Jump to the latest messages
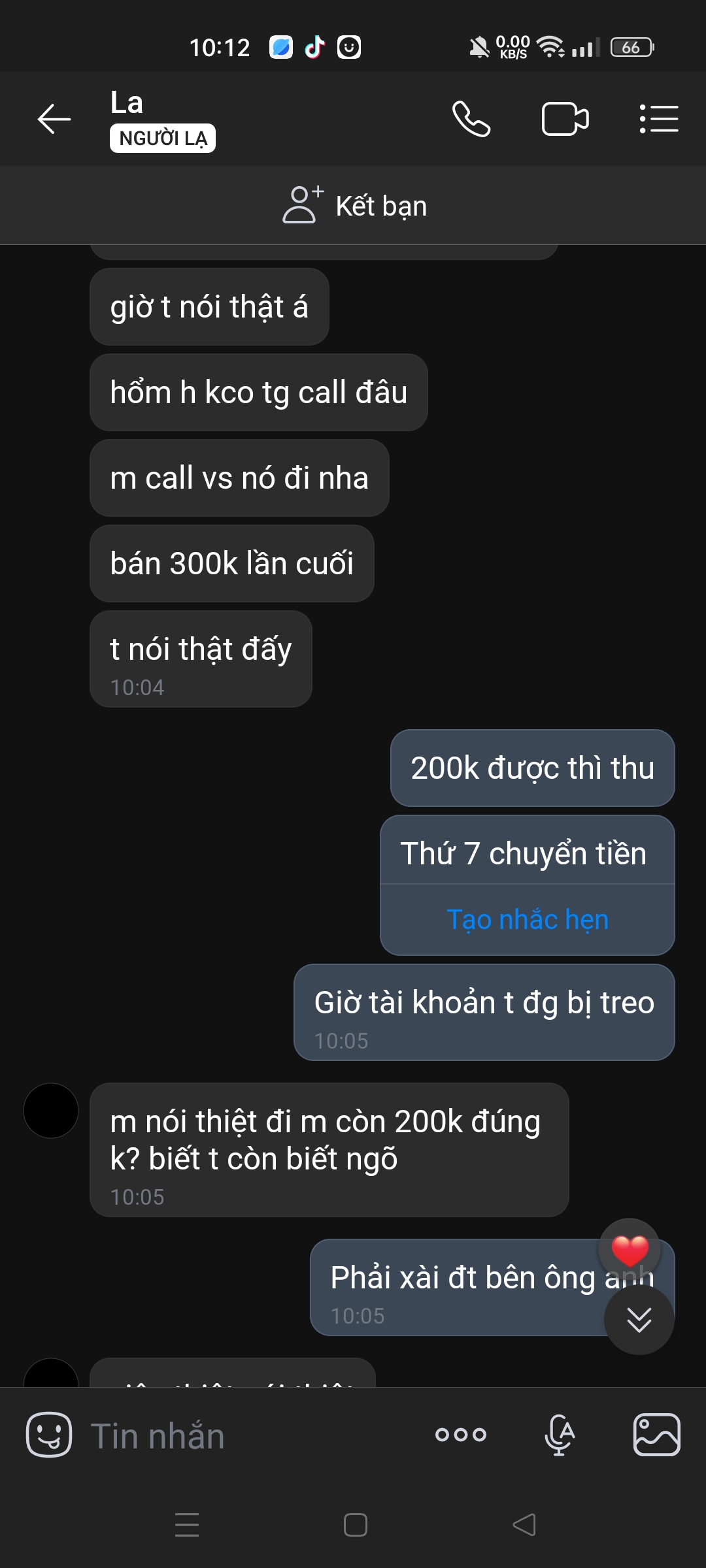706x1568 pixels. click(x=639, y=1320)
